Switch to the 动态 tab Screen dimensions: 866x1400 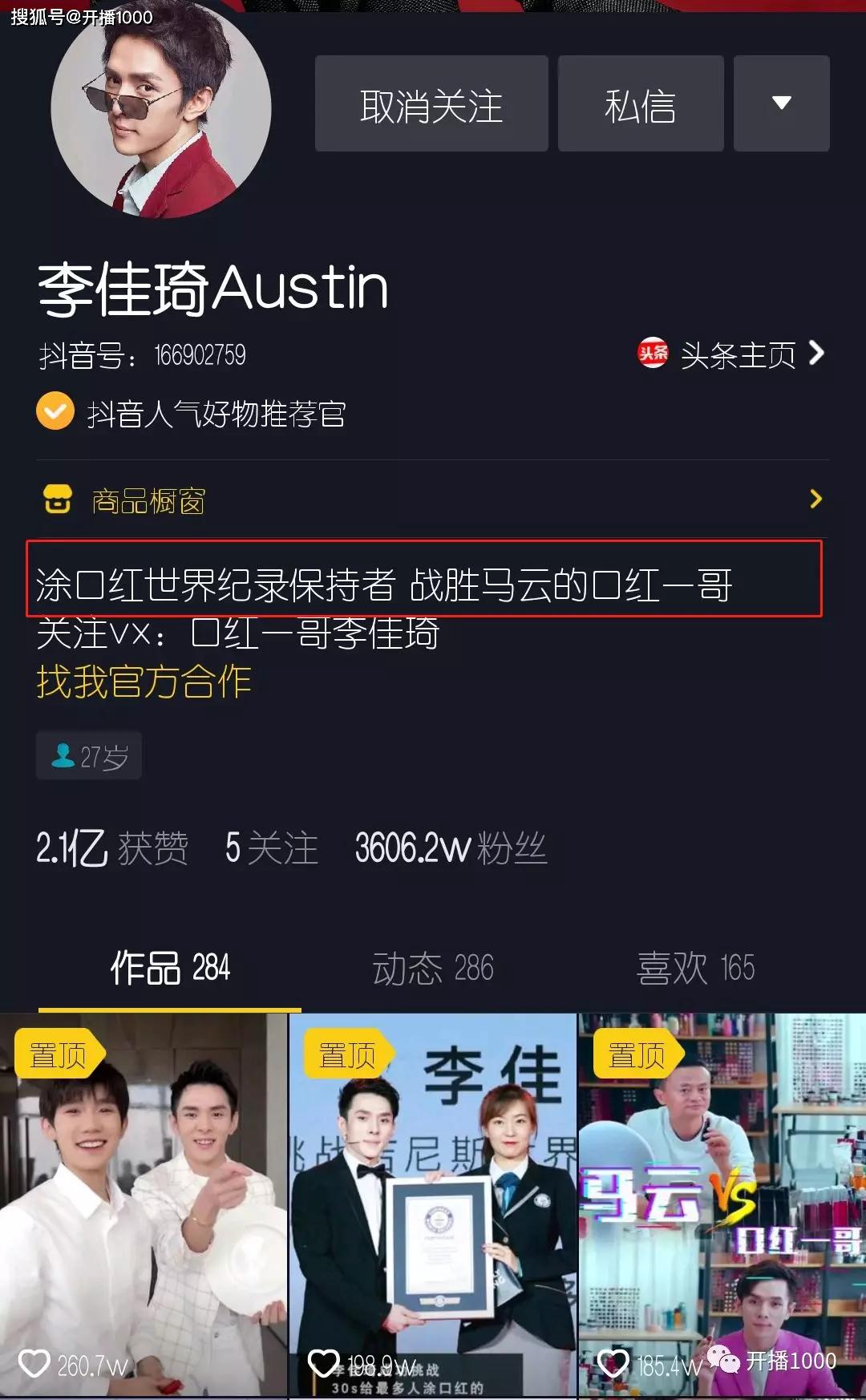click(432, 968)
